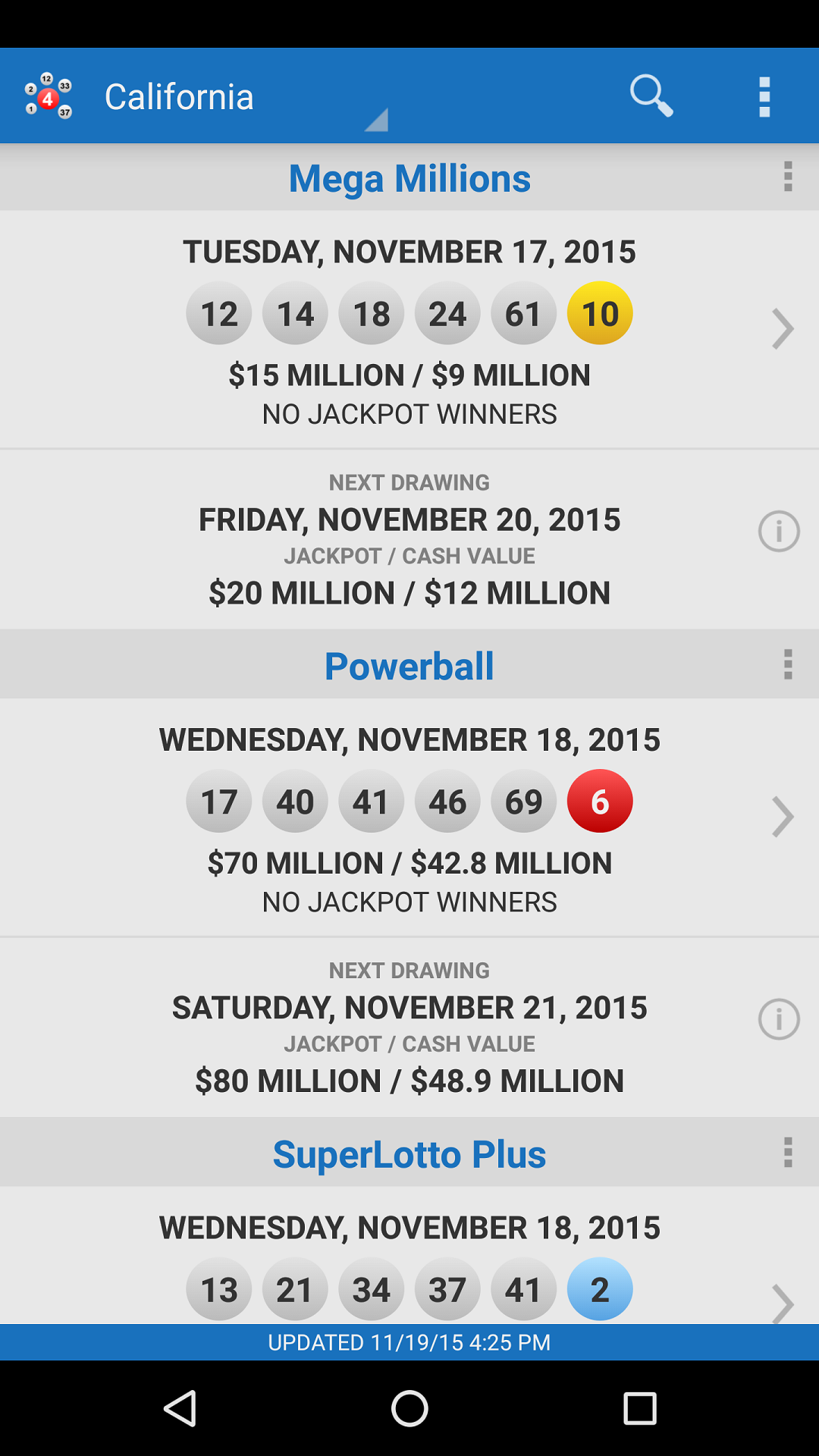This screenshot has width=819, height=1456.
Task: Open the app bar overflow menu
Action: [x=764, y=97]
